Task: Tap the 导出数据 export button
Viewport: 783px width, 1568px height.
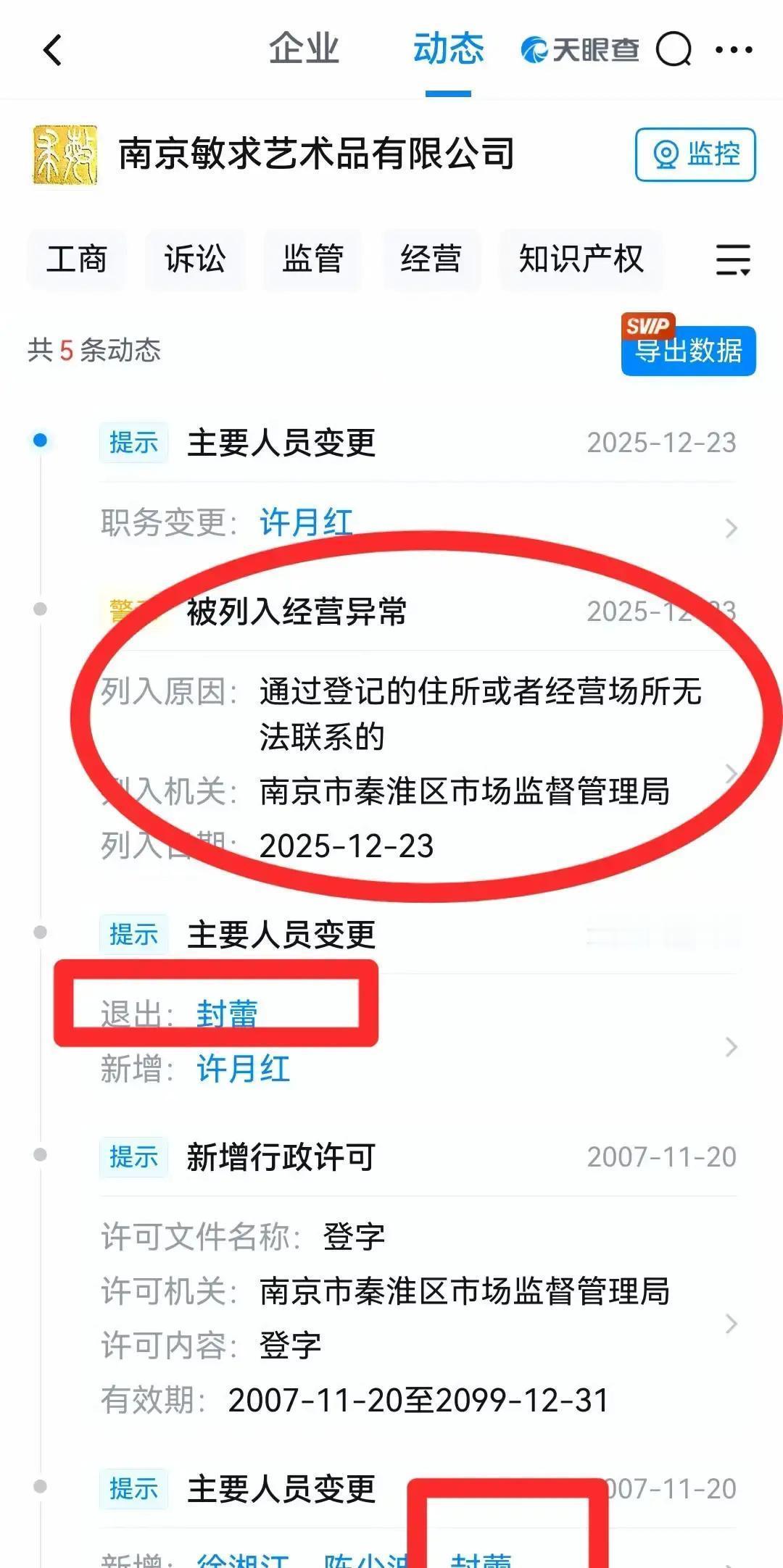Action: pos(687,353)
